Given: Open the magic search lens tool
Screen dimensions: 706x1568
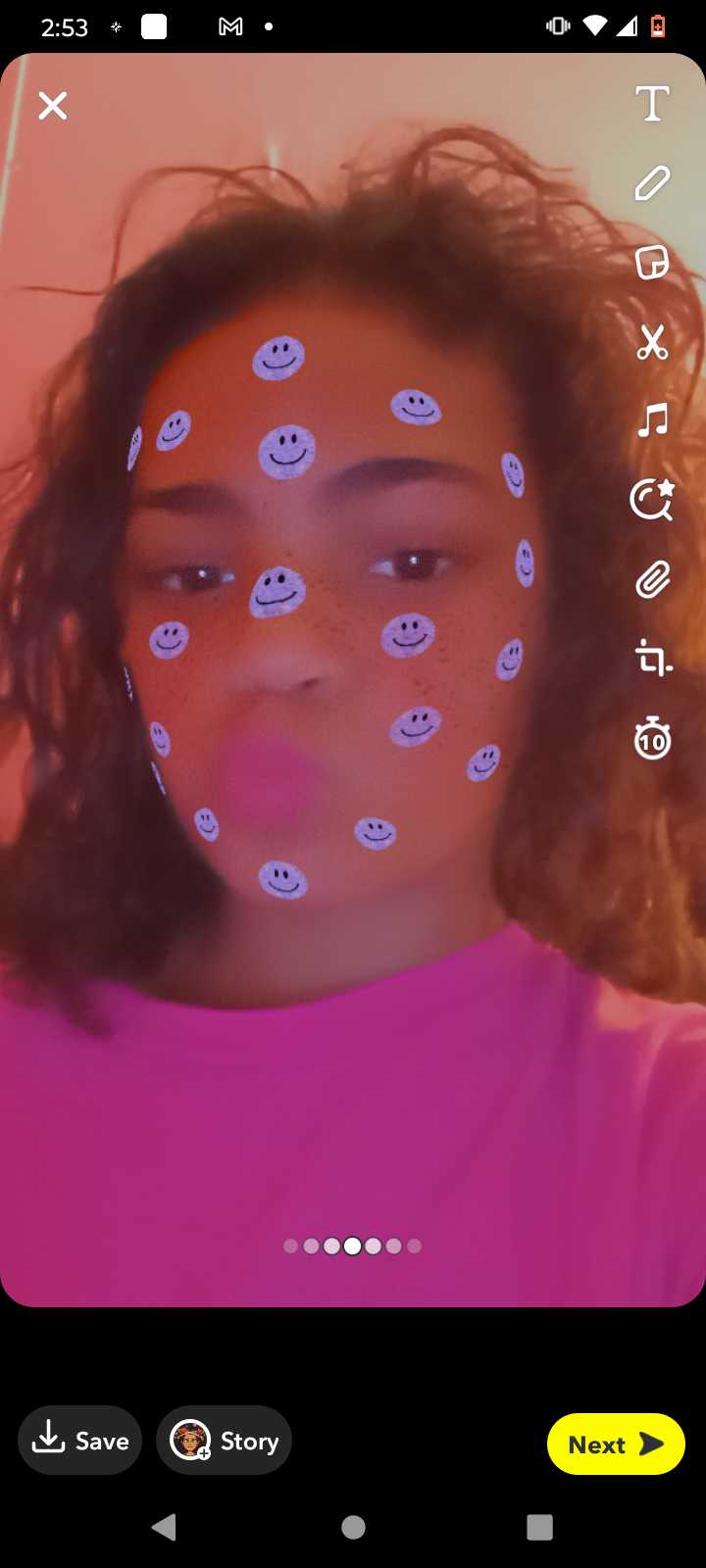Looking at the screenshot, I should pos(652,500).
